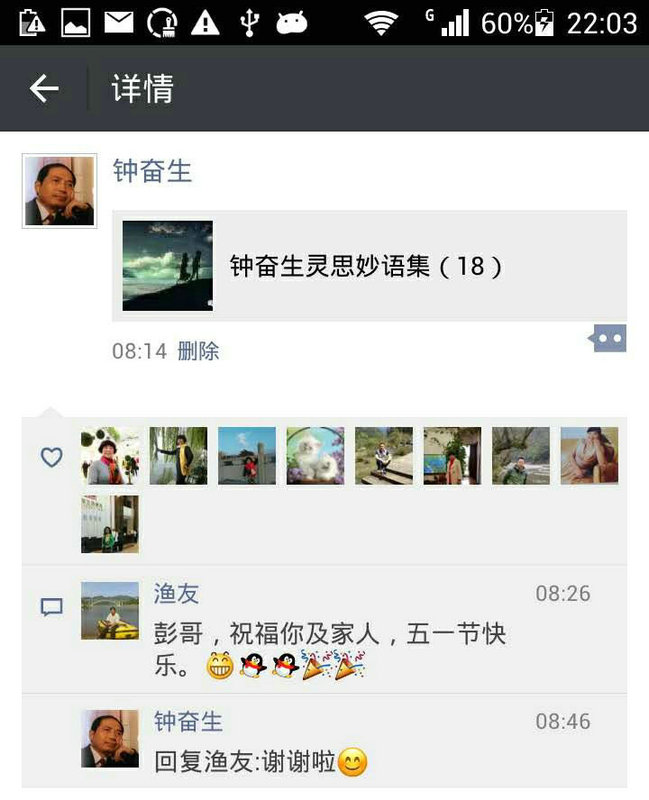Open 钟奋生's profile picture at top
The image size is (649, 800).
click(x=59, y=191)
